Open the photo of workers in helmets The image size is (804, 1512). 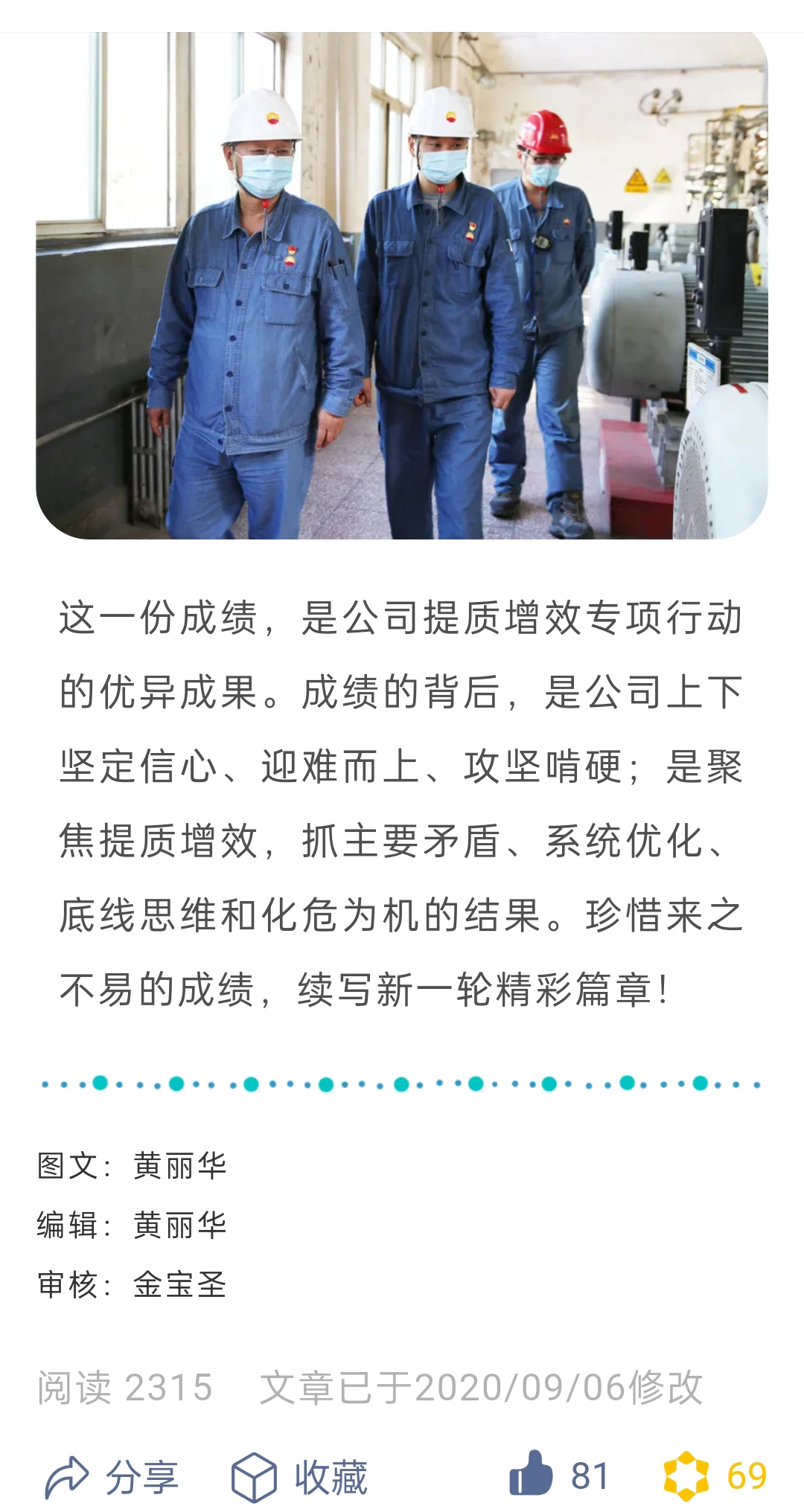402,286
